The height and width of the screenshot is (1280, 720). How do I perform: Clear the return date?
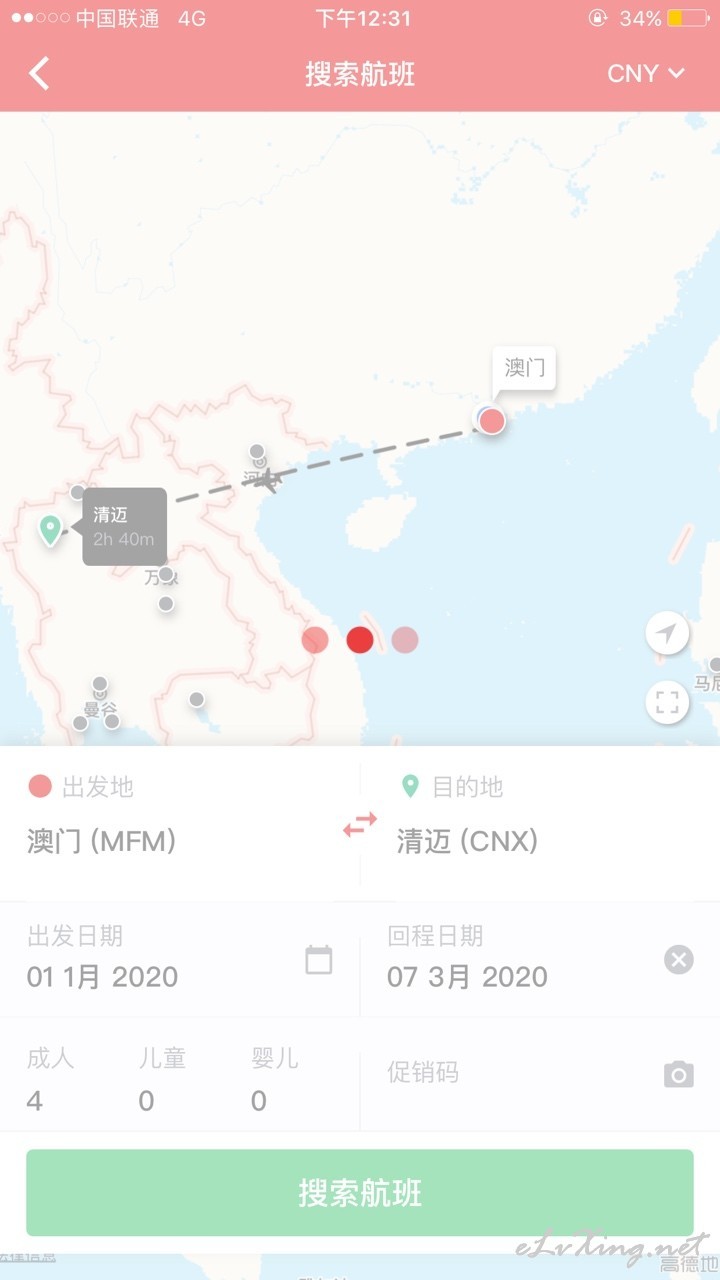click(x=679, y=960)
